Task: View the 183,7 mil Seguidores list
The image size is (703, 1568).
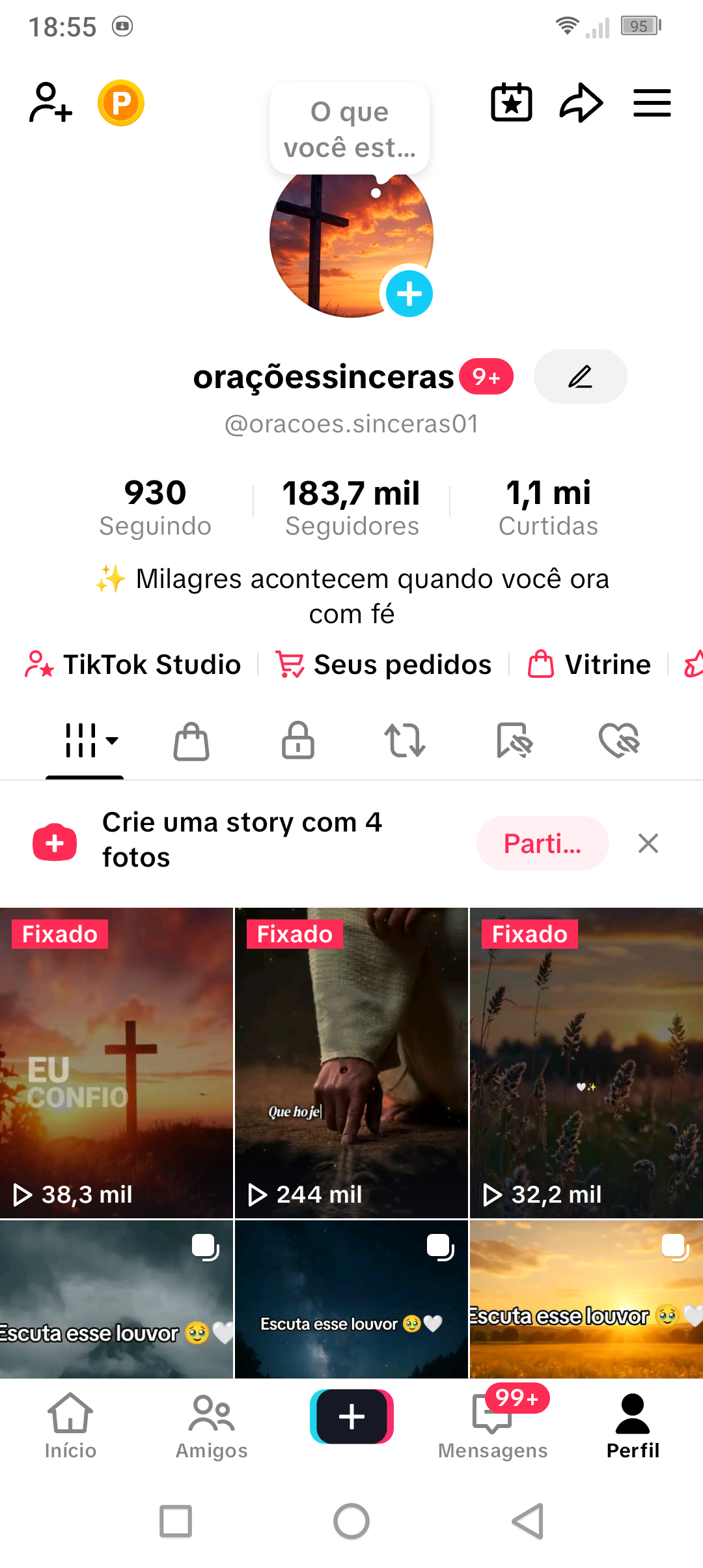Action: [351, 507]
